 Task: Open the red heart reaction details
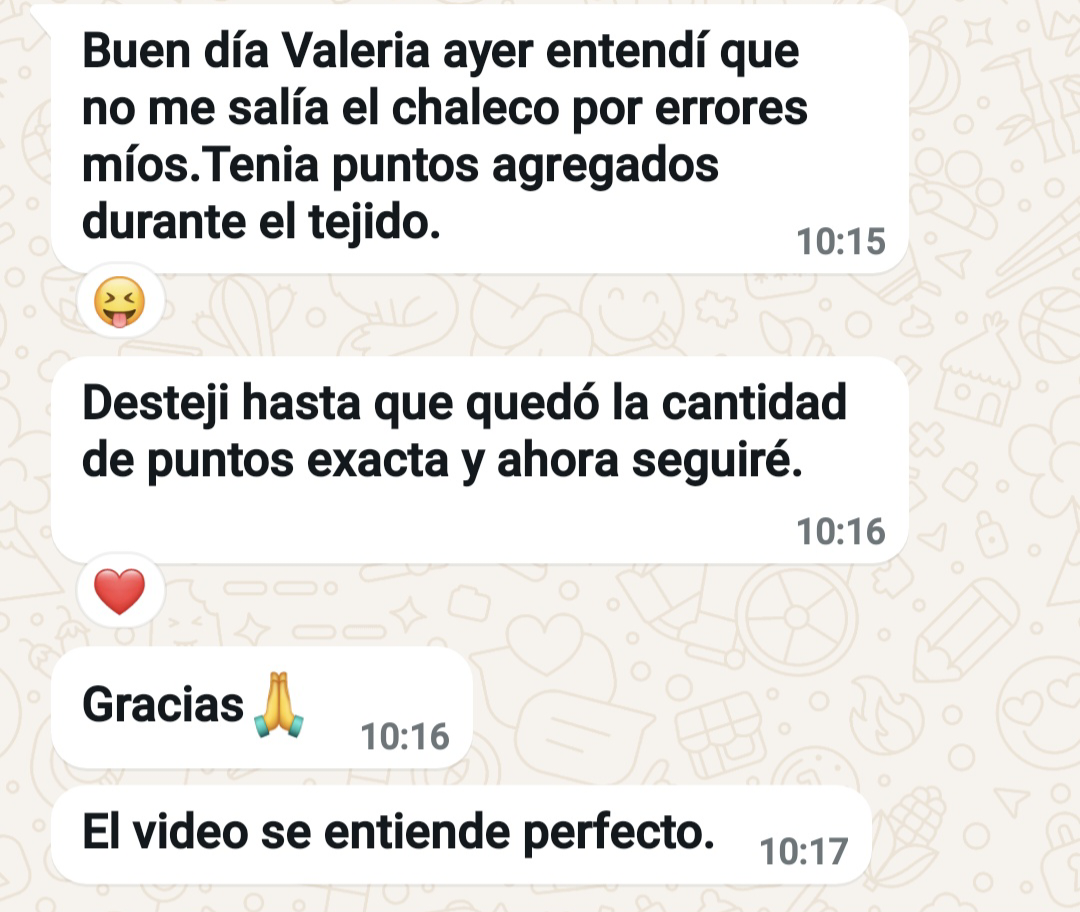click(x=119, y=593)
